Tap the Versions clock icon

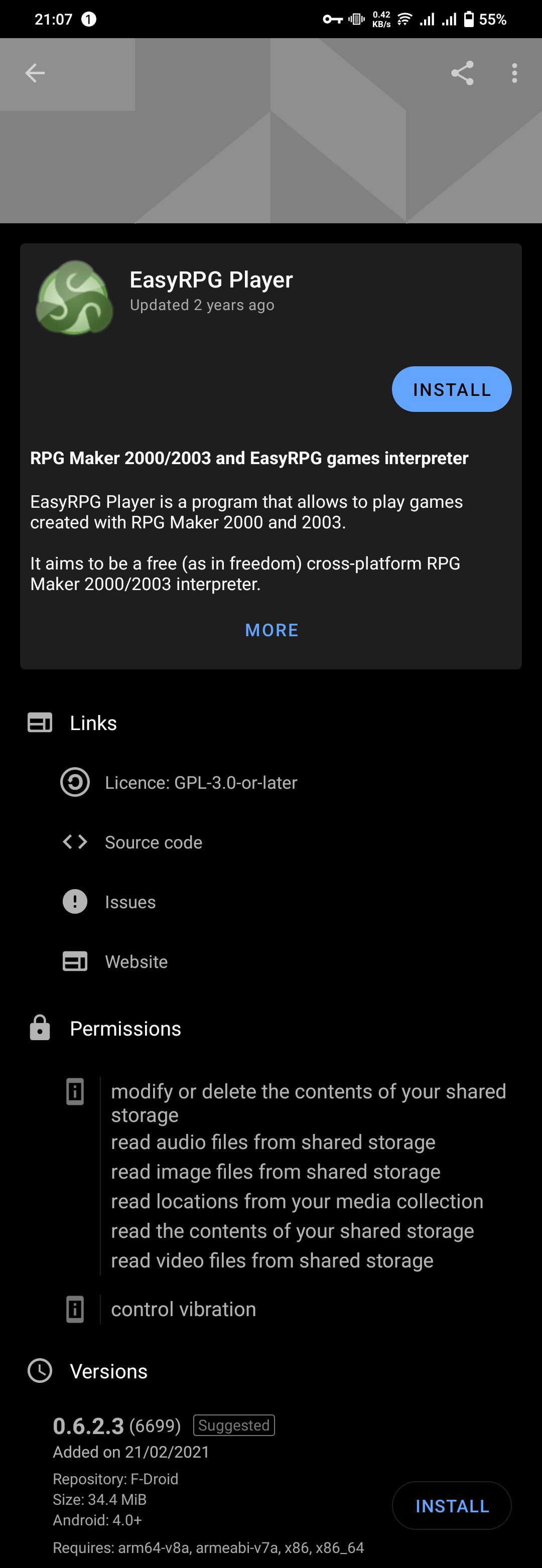pyautogui.click(x=39, y=1371)
